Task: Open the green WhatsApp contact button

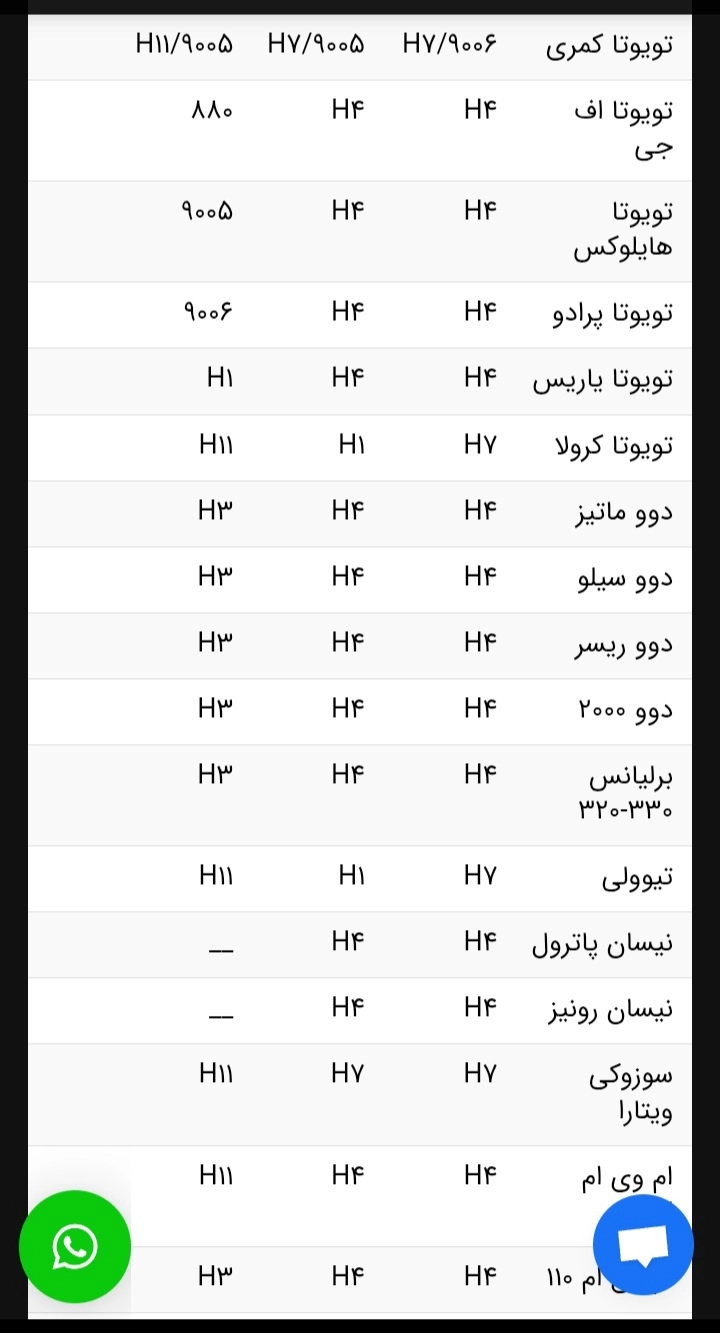Action: [75, 1246]
